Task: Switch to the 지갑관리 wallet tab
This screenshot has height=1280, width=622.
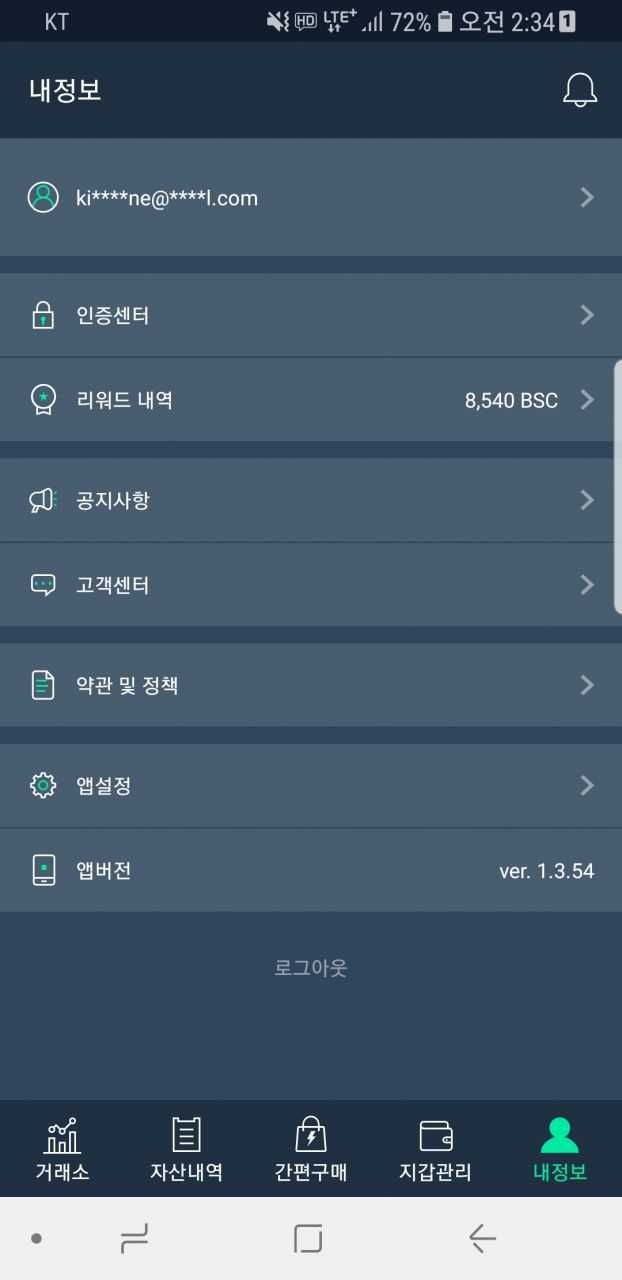Action: point(435,1150)
